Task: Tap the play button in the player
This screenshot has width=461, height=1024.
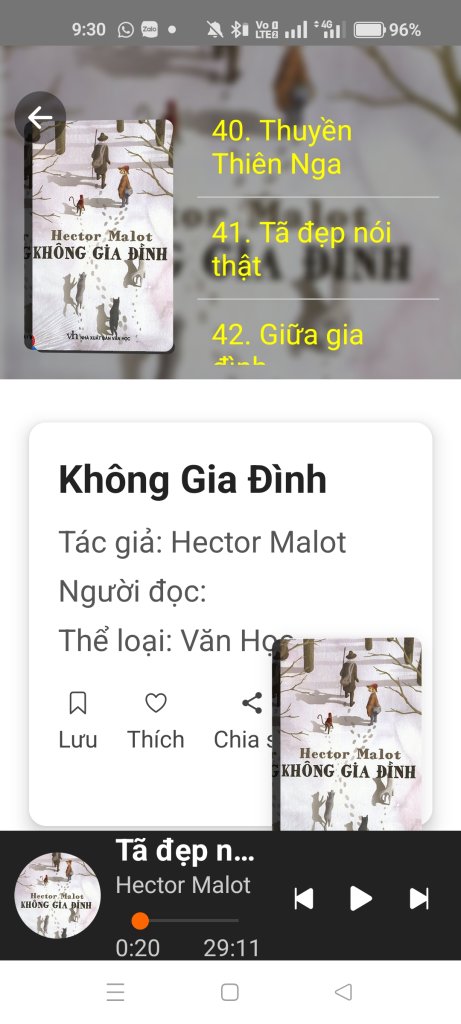Action: tap(360, 899)
